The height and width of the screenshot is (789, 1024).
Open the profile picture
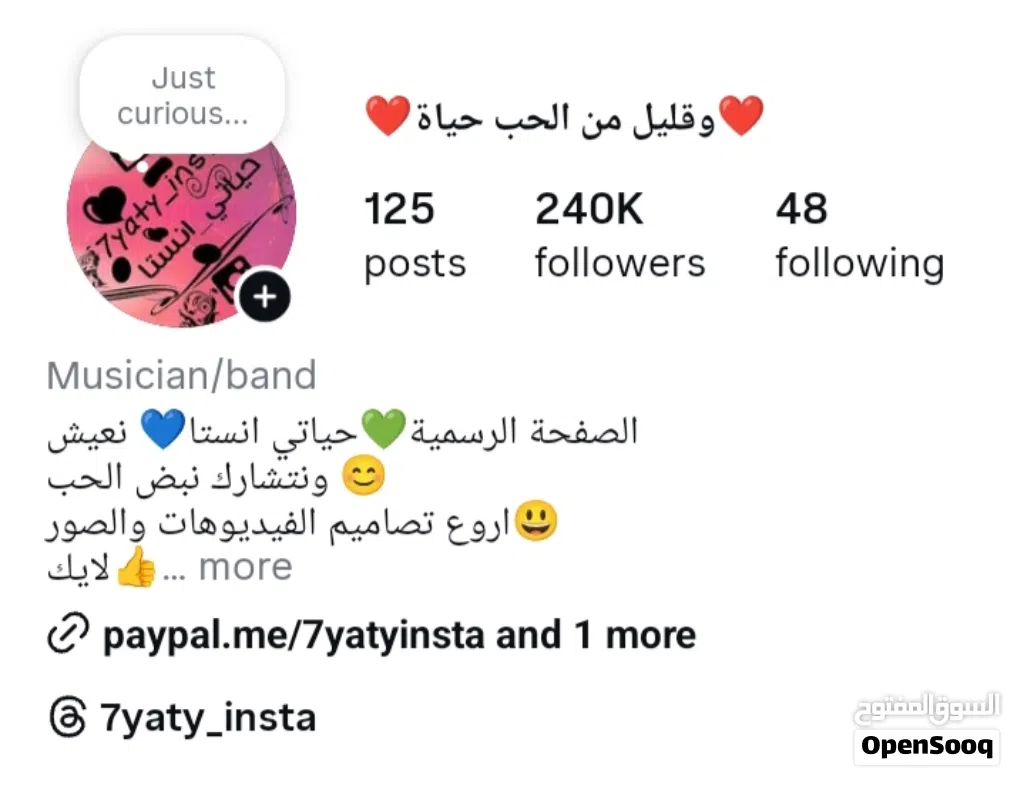tap(170, 240)
